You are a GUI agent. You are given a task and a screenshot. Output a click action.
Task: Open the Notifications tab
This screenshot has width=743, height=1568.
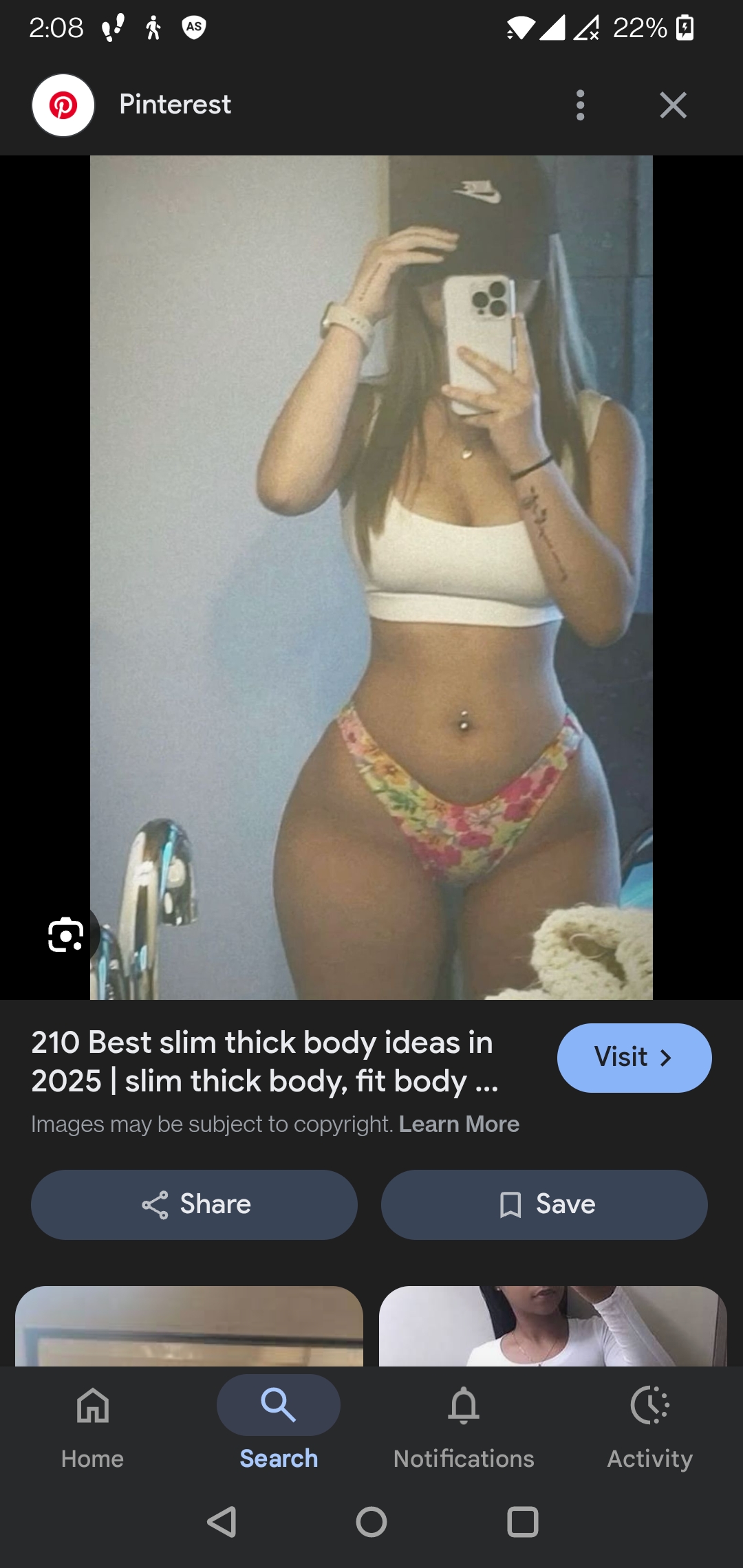464,1424
